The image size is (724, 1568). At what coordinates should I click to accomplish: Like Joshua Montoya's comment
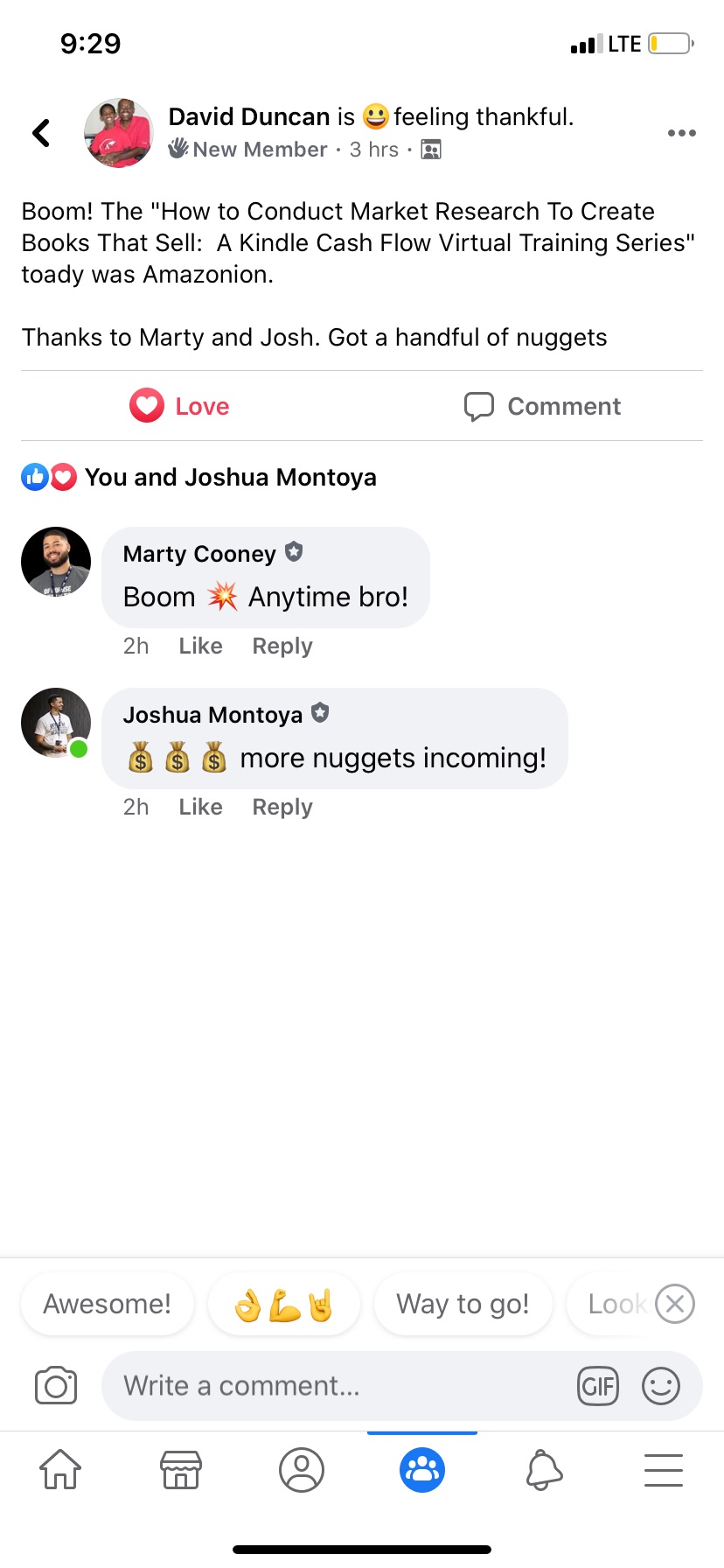[x=200, y=807]
